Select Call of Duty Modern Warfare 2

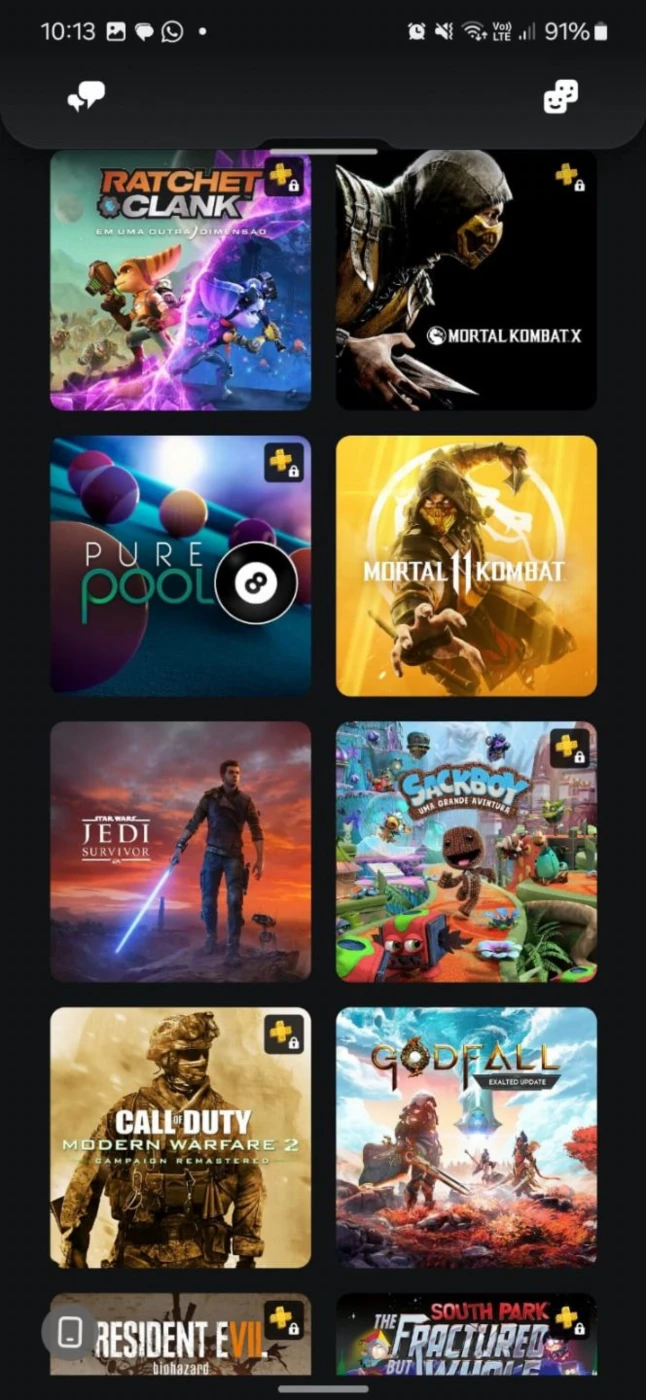coord(181,1138)
